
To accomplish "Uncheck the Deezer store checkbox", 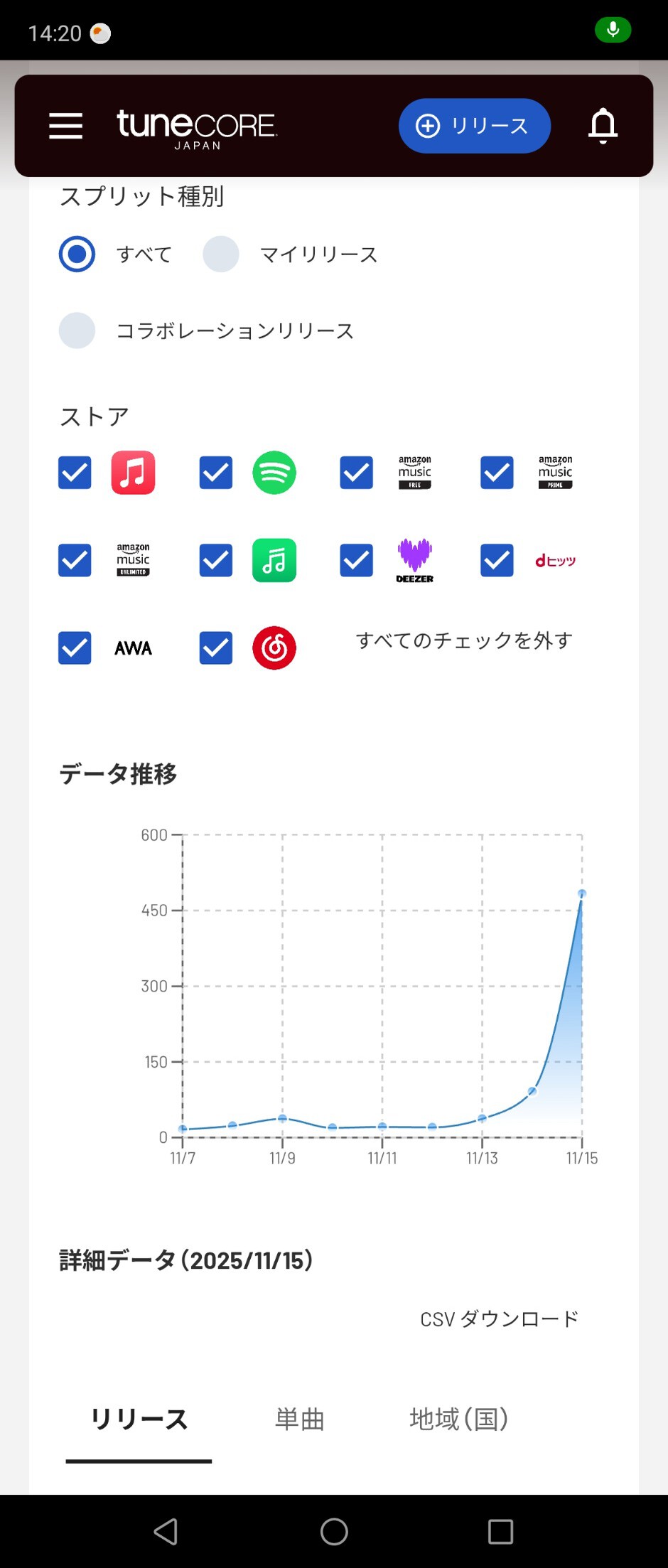I will pyautogui.click(x=357, y=561).
